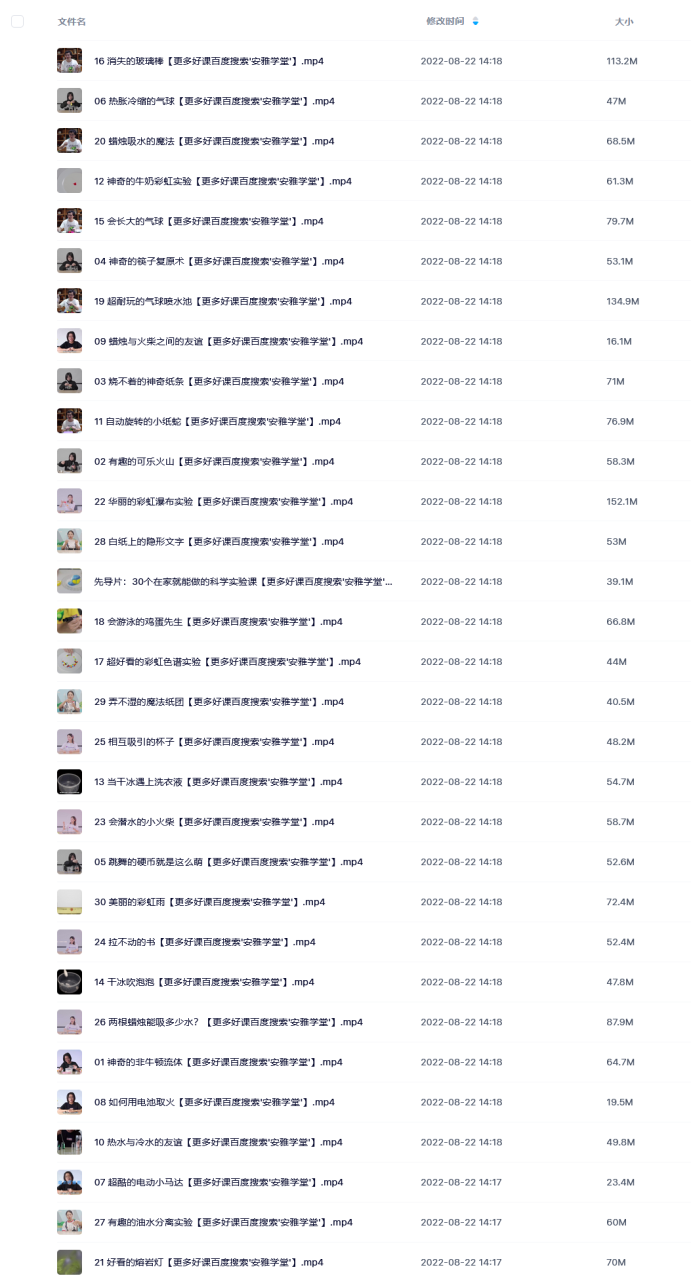
Task: Open 03 烧不着的神奇纸条 video
Action: (219, 381)
